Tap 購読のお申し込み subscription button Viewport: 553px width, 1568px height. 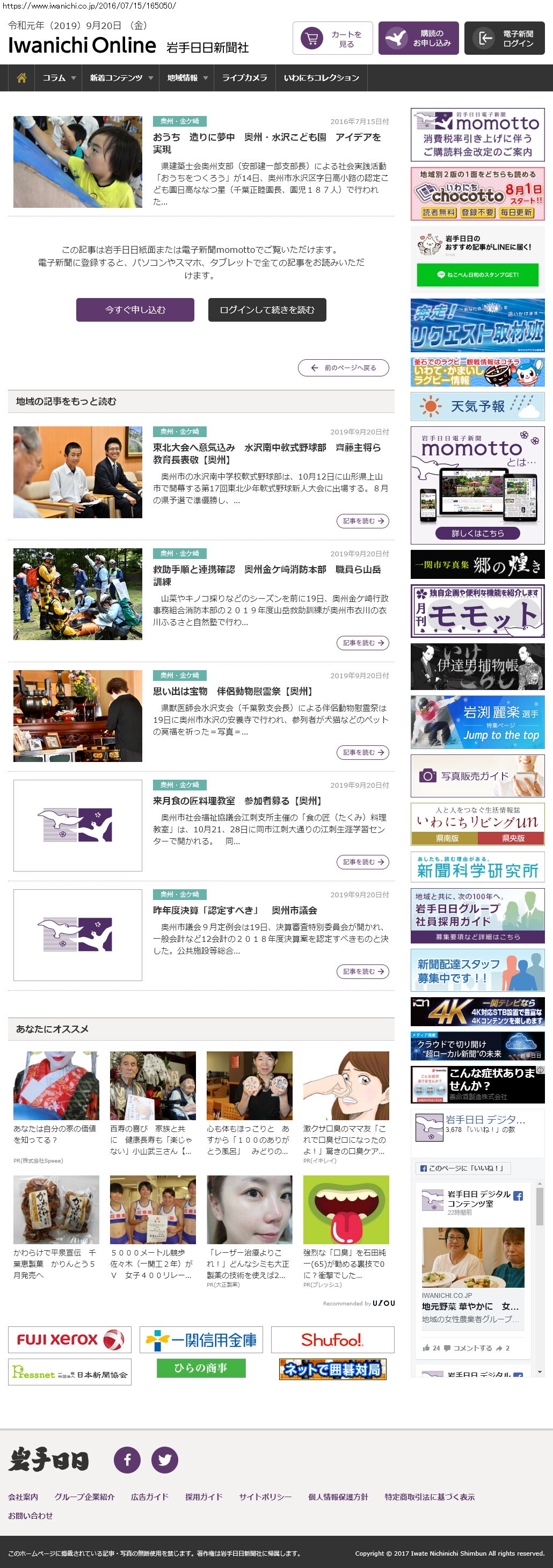point(418,38)
